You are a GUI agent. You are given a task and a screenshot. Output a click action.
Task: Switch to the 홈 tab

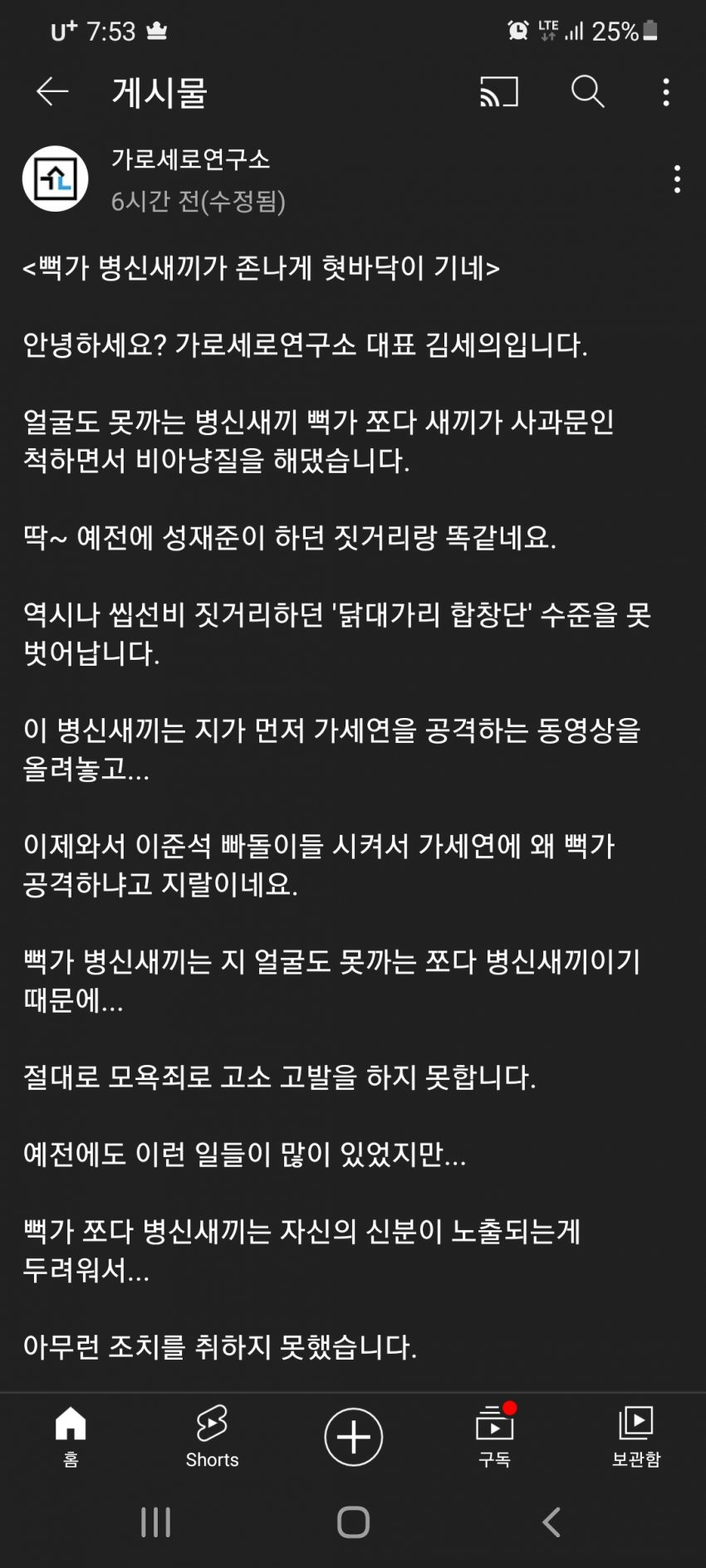click(71, 1436)
